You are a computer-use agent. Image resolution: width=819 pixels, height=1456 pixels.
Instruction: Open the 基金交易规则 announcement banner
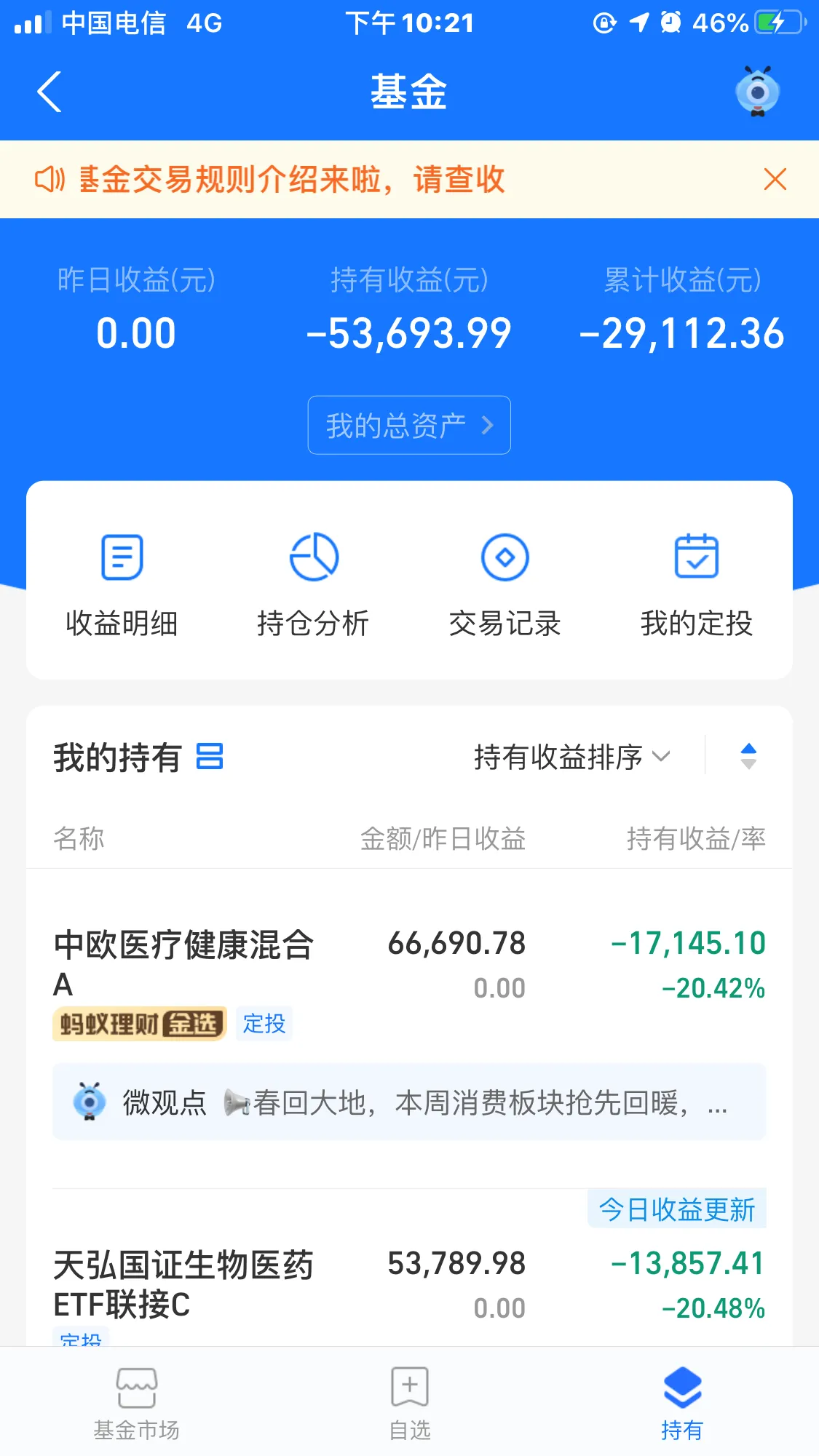pyautogui.click(x=291, y=179)
